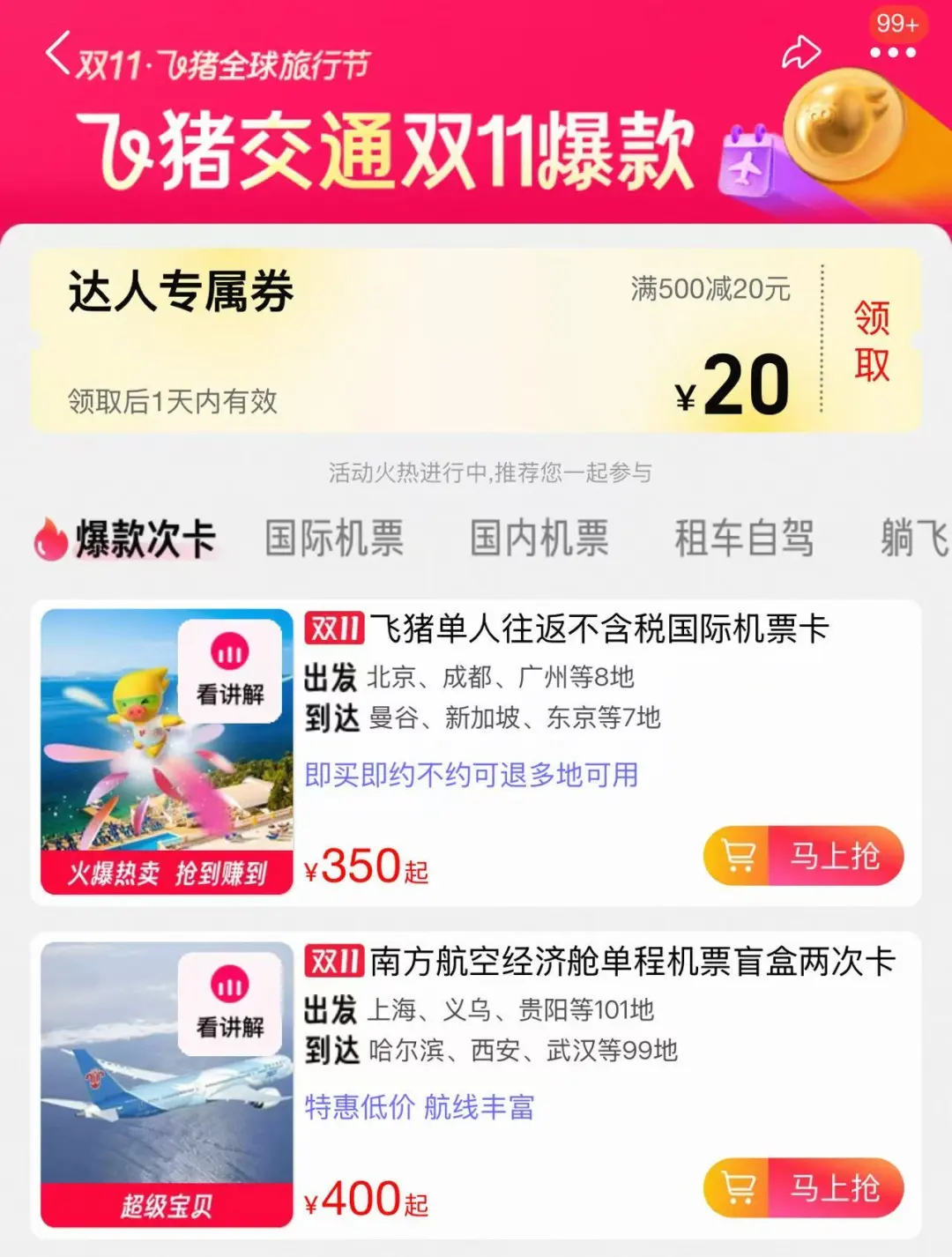Open the 飞猪单人往返不含税国际机票卡 product card

(599, 629)
